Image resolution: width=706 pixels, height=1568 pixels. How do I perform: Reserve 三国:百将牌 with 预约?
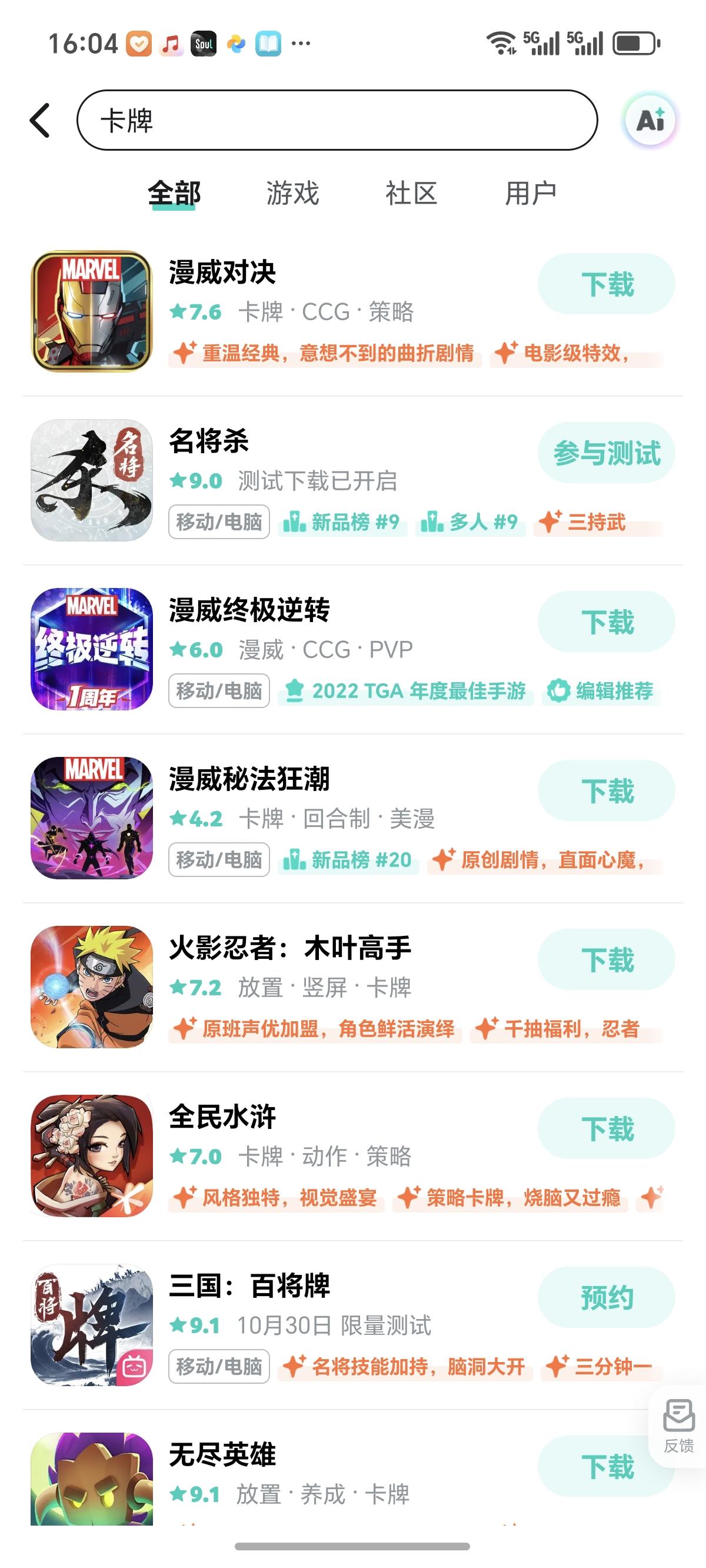(x=606, y=1298)
